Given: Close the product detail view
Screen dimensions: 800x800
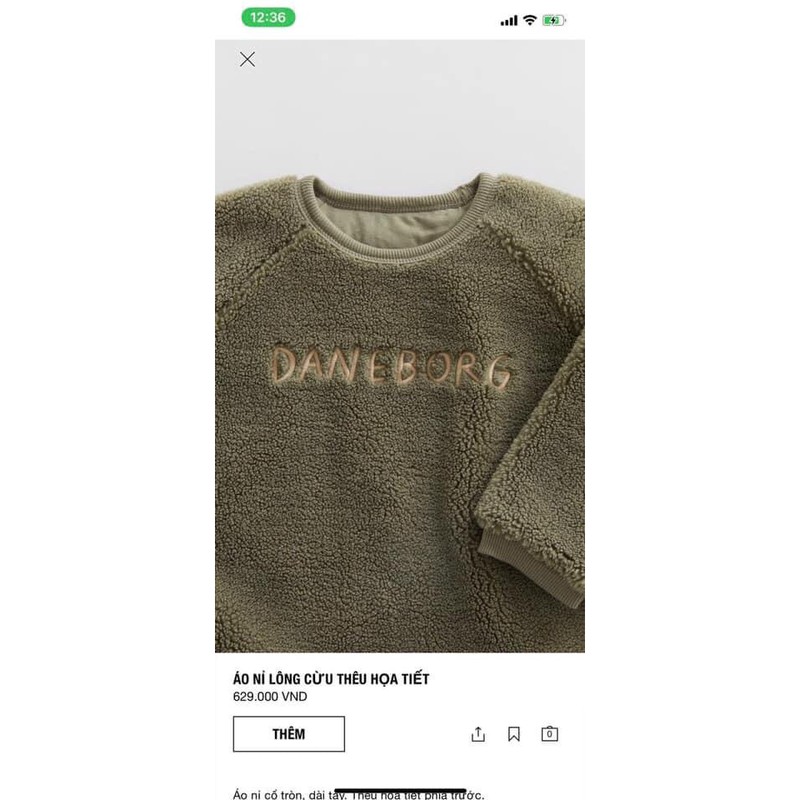Looking at the screenshot, I should point(247,60).
